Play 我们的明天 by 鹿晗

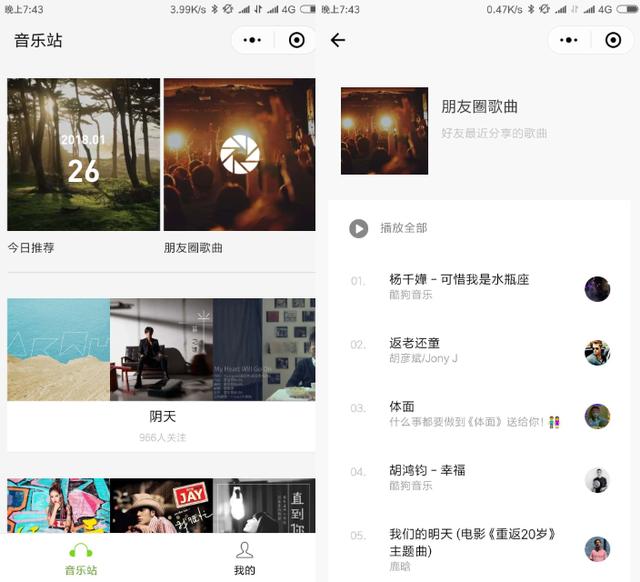click(x=472, y=549)
